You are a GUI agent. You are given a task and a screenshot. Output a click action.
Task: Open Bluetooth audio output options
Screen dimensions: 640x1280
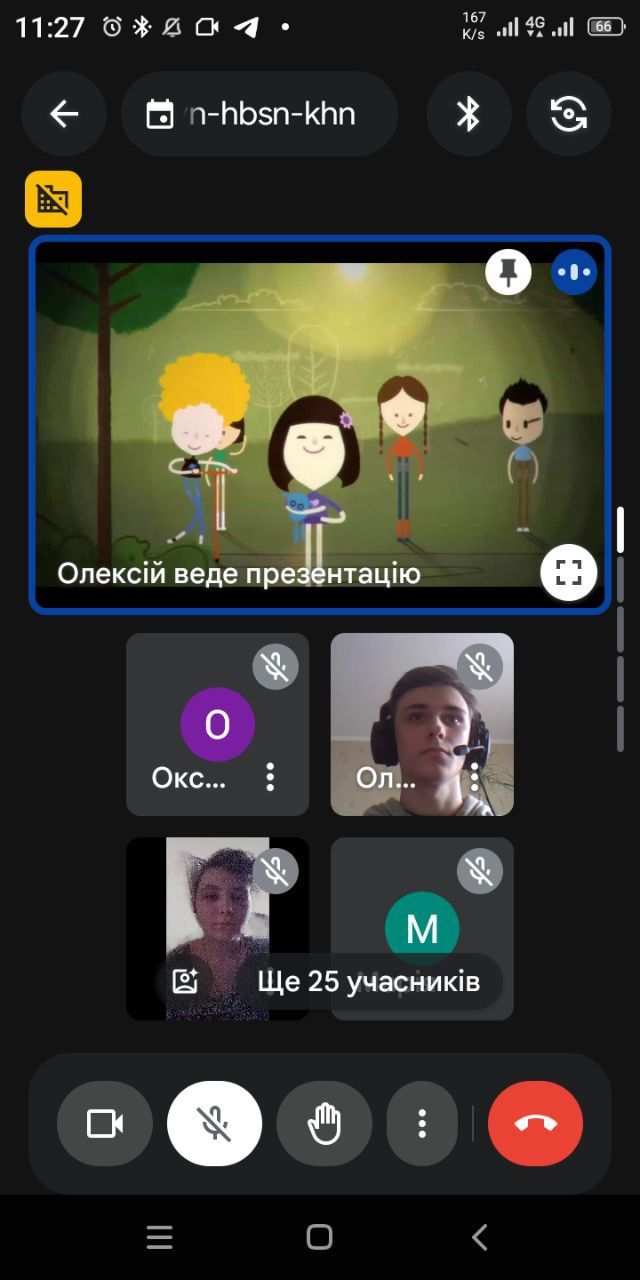tap(469, 114)
